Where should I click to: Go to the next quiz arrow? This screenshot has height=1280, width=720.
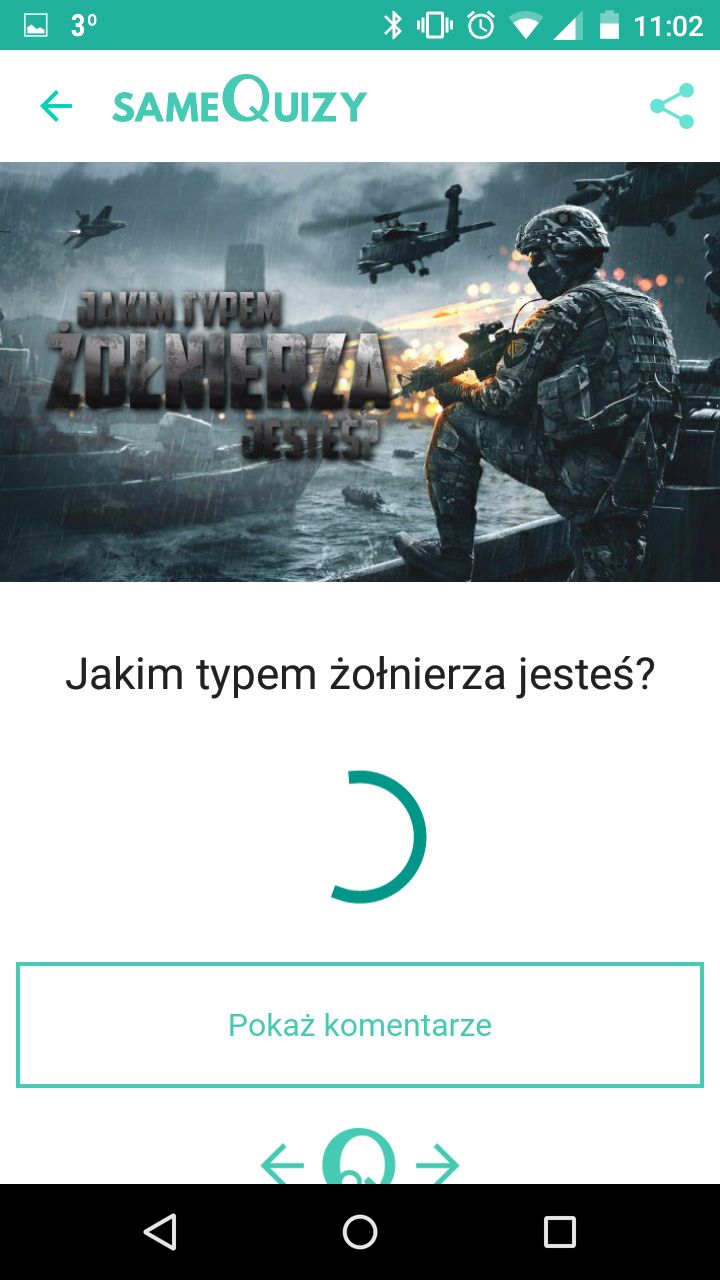[x=437, y=1164]
